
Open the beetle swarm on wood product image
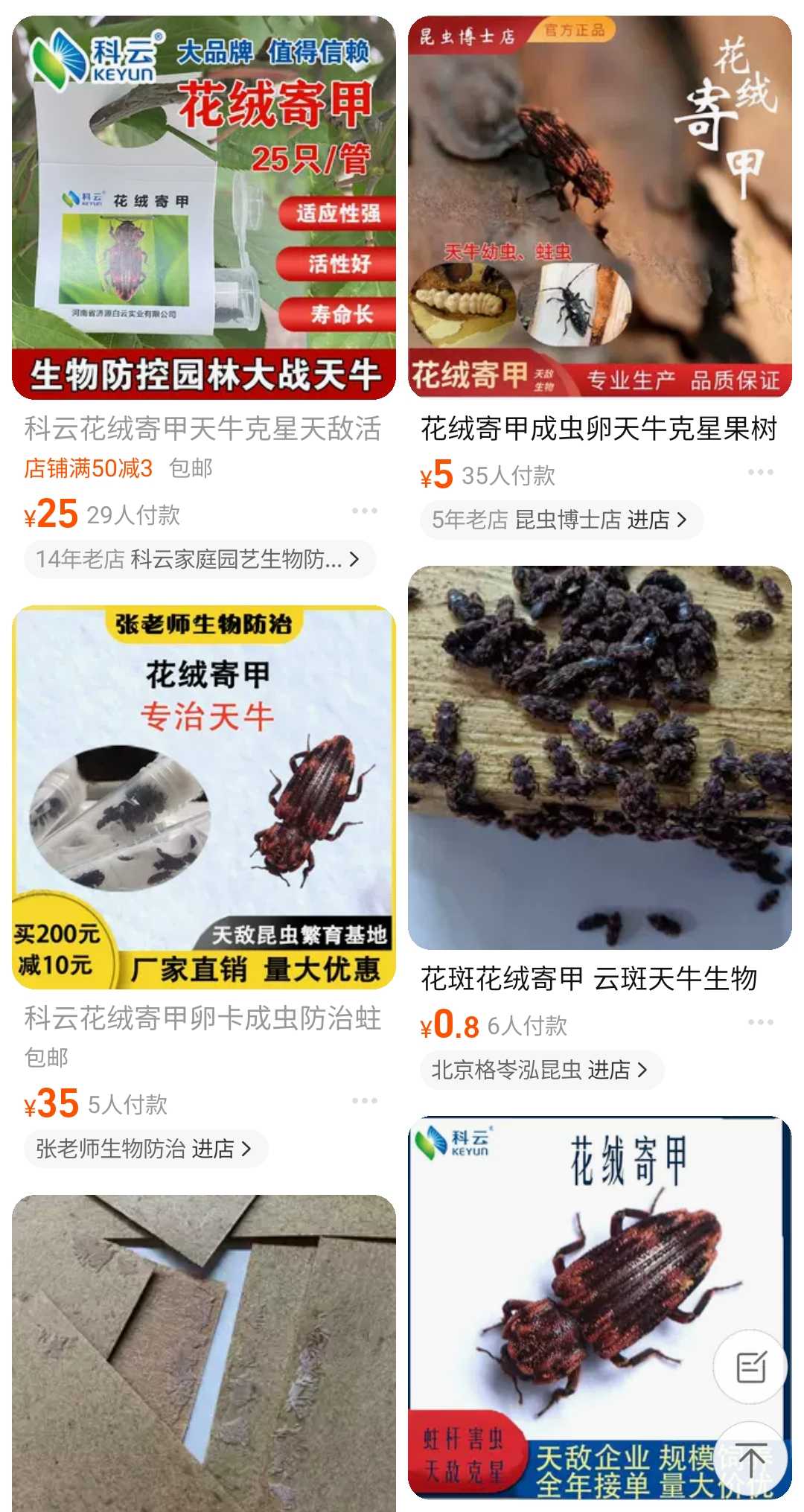click(599, 758)
